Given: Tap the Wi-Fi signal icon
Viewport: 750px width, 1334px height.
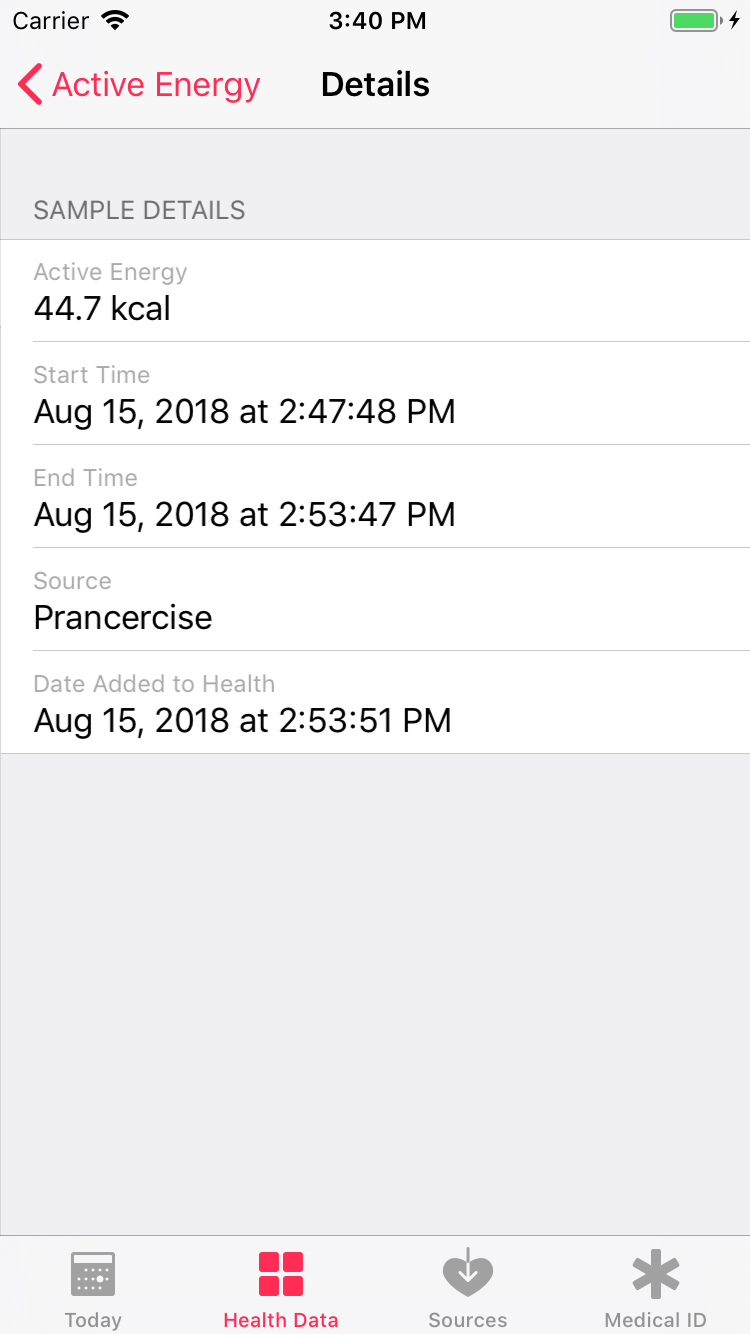Looking at the screenshot, I should [117, 18].
